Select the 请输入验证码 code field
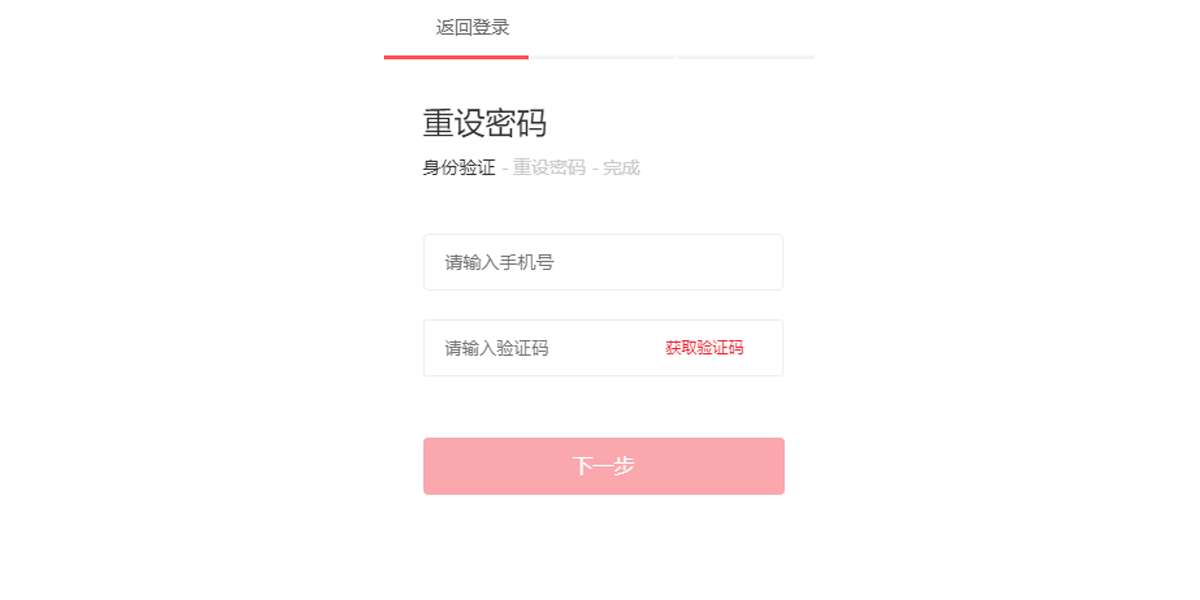This screenshot has height=600, width=1200. pos(540,348)
